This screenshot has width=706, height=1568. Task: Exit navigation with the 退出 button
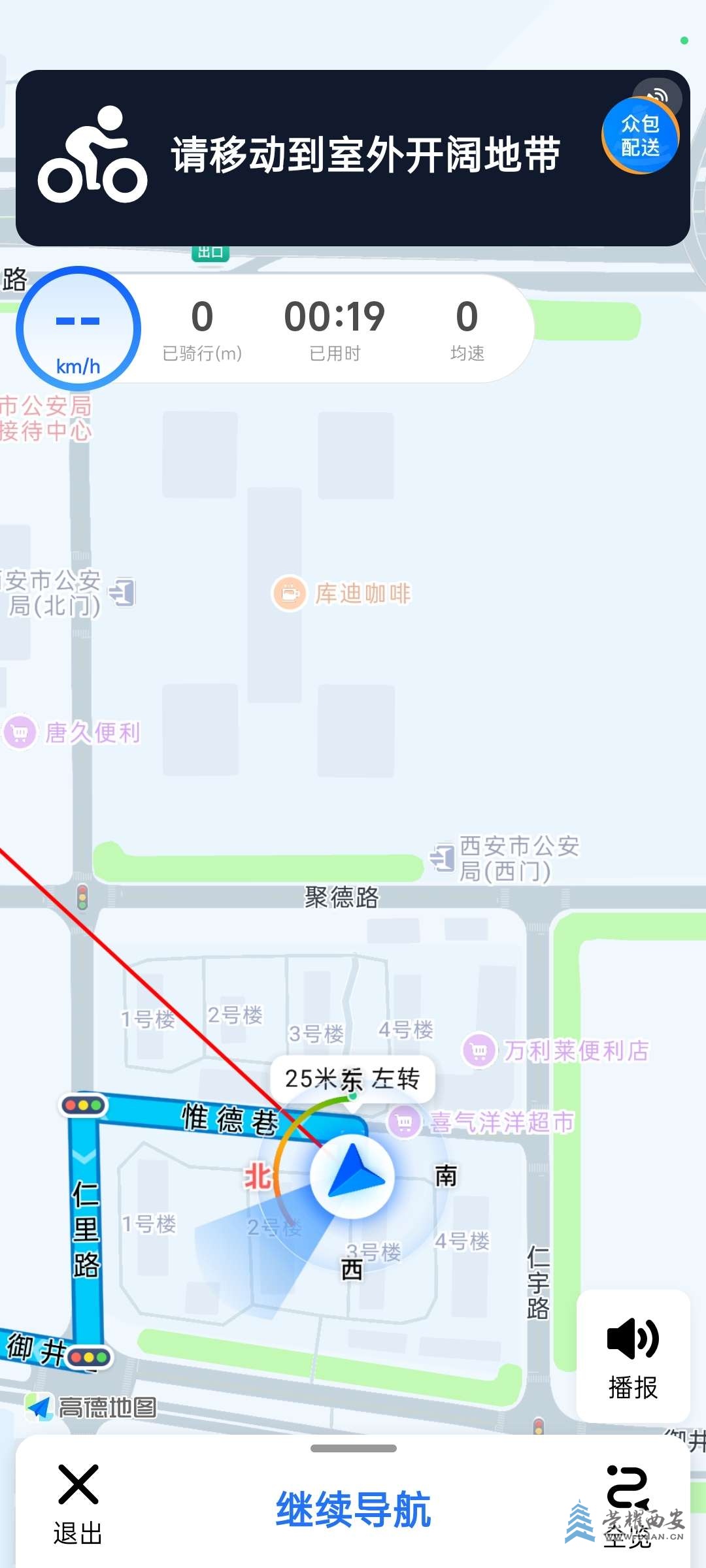coord(78,1504)
